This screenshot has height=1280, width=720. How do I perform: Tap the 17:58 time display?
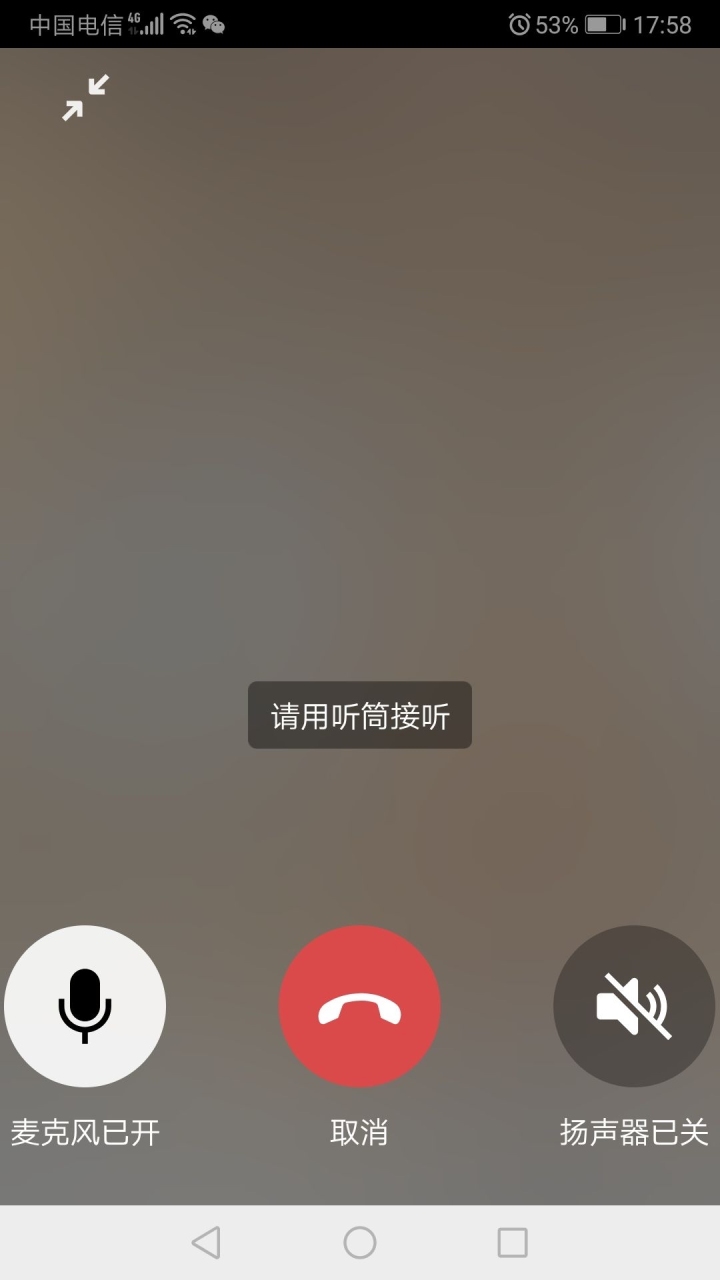click(662, 22)
